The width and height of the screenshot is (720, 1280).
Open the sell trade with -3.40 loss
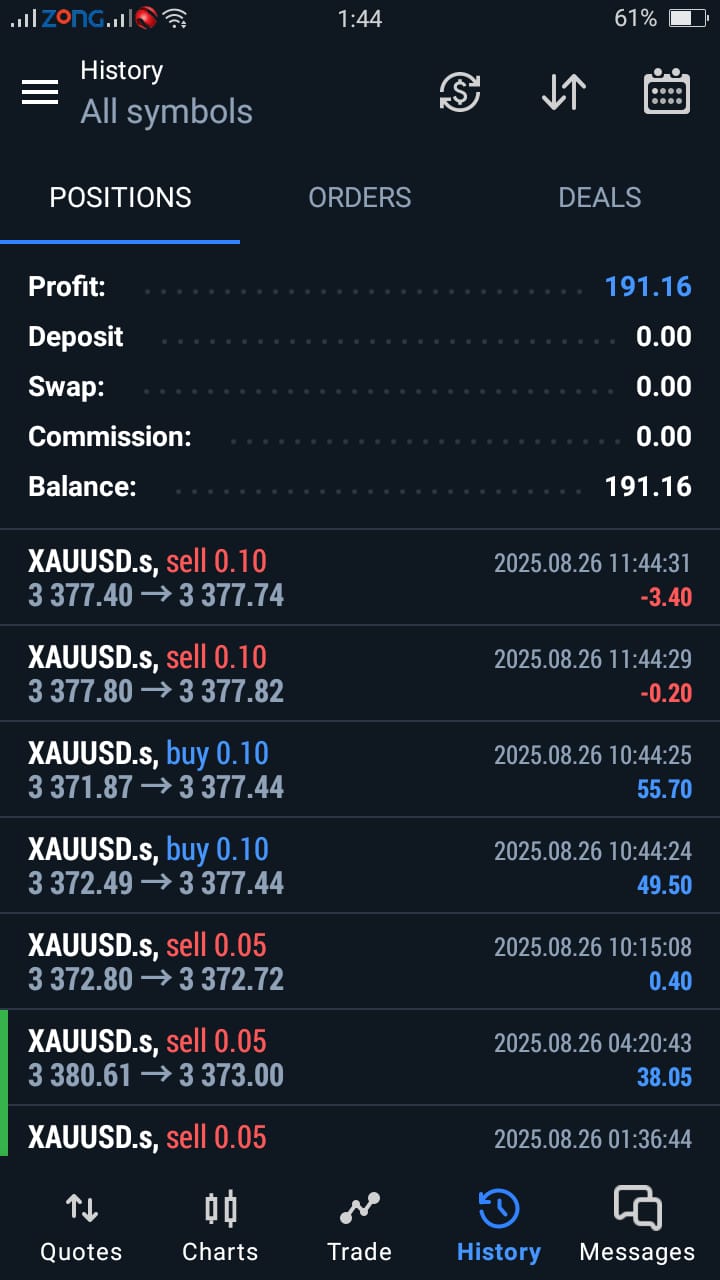pyautogui.click(x=360, y=578)
